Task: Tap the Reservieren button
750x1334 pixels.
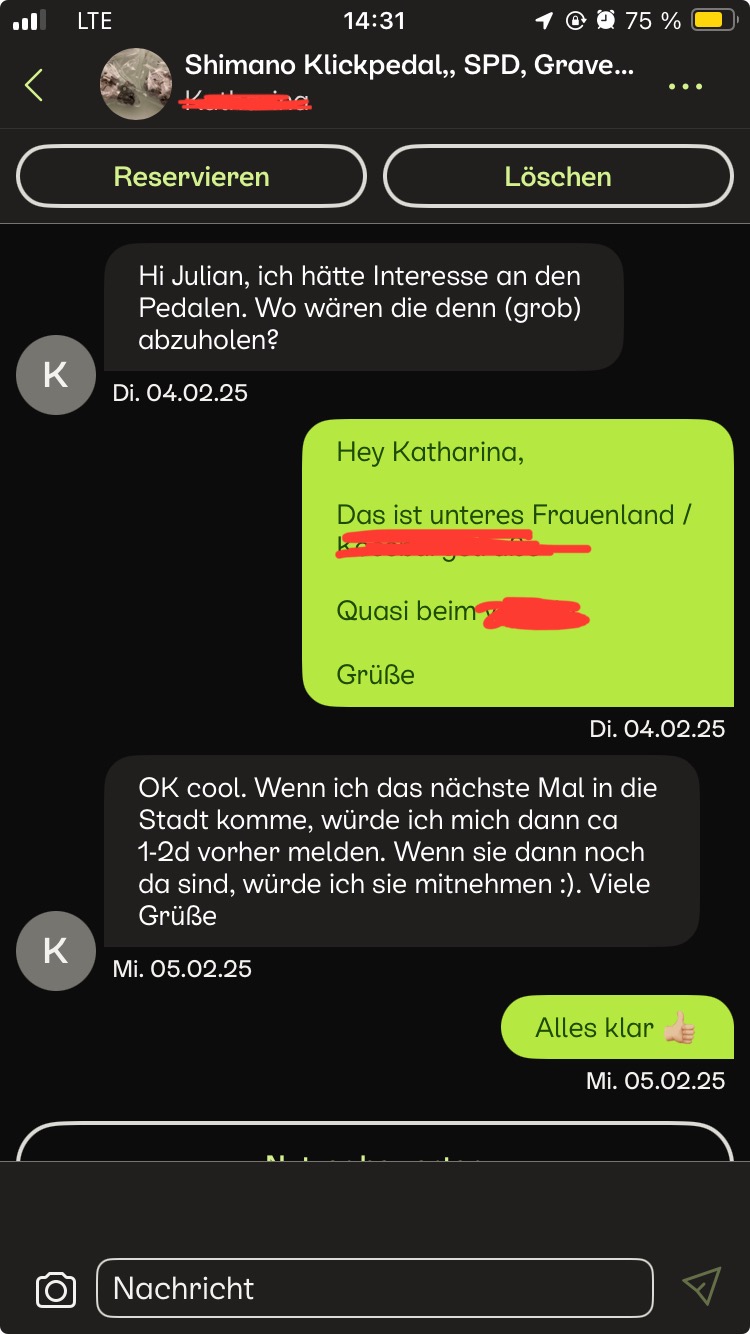Action: (x=191, y=177)
